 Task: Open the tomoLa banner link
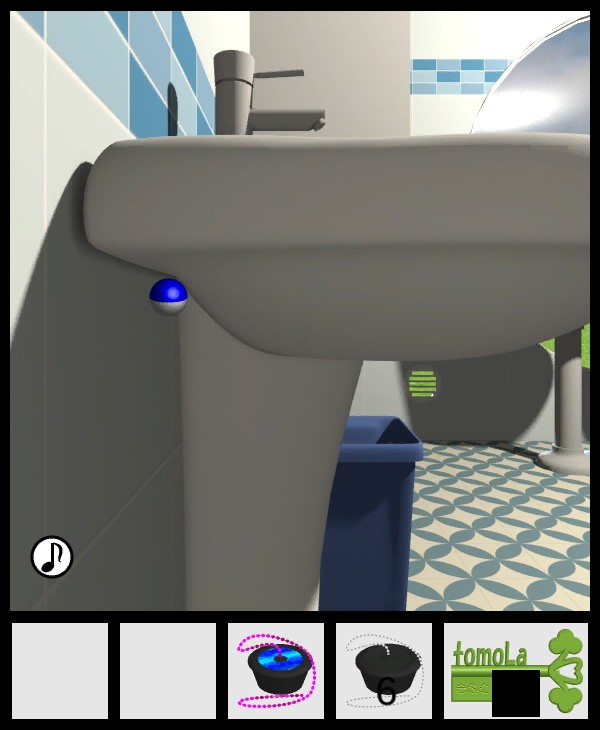point(516,671)
